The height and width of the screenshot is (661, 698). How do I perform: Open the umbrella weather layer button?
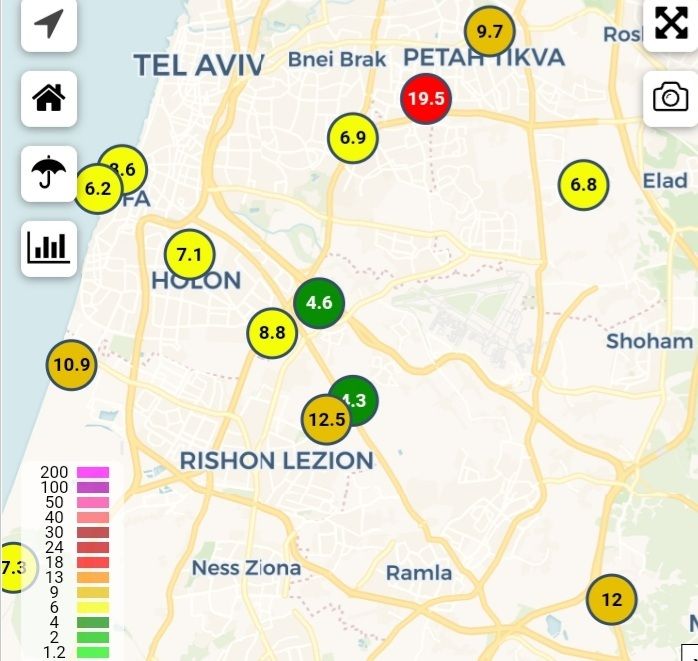point(48,173)
